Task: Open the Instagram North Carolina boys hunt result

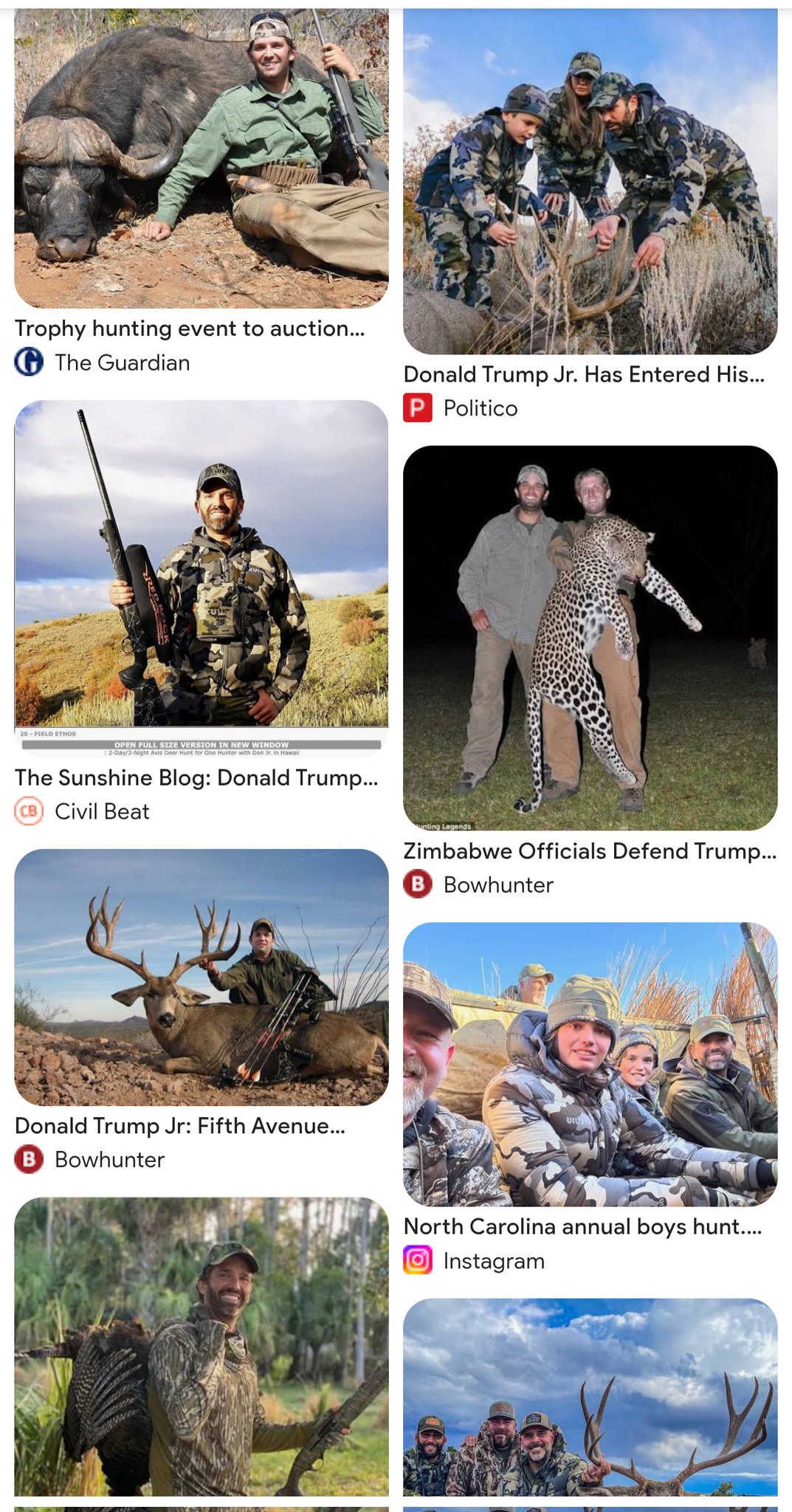Action: click(x=590, y=1064)
